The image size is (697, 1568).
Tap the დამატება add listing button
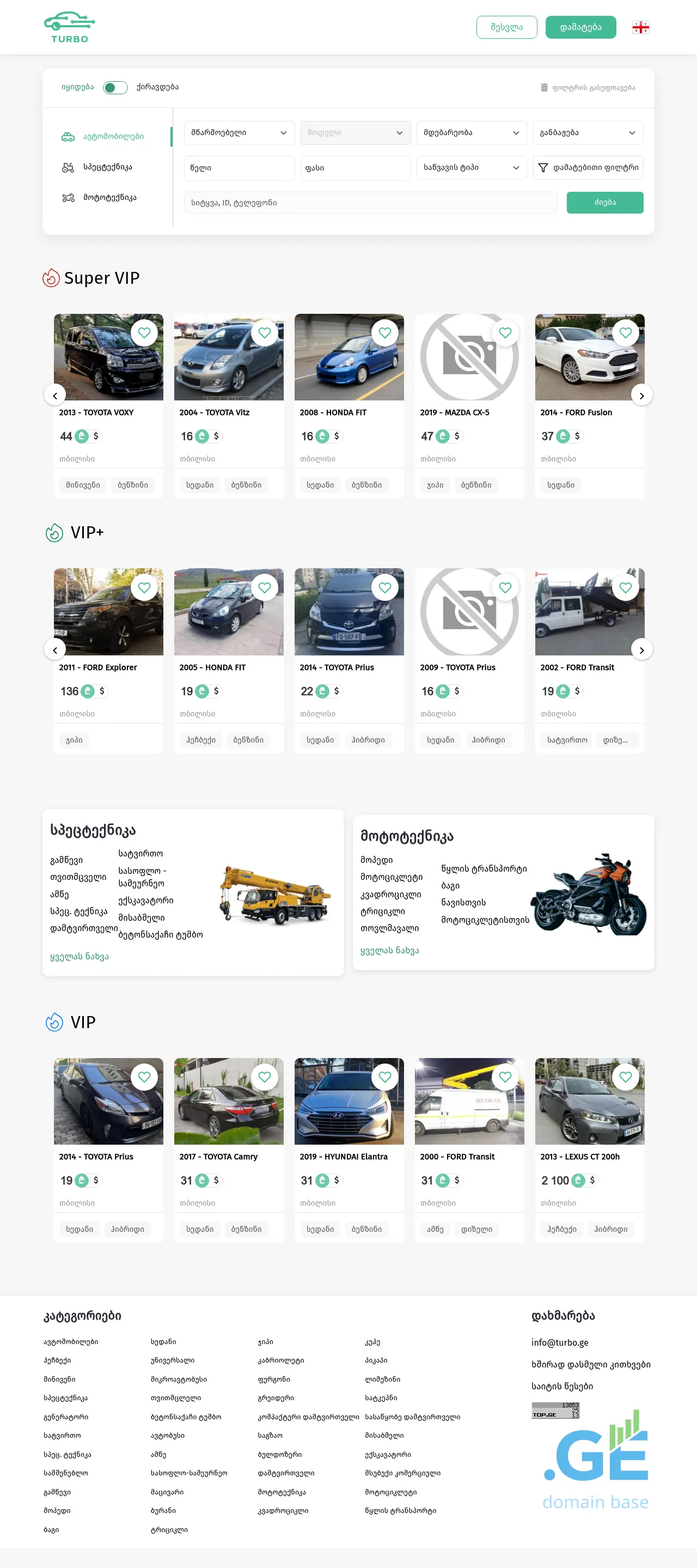(580, 27)
